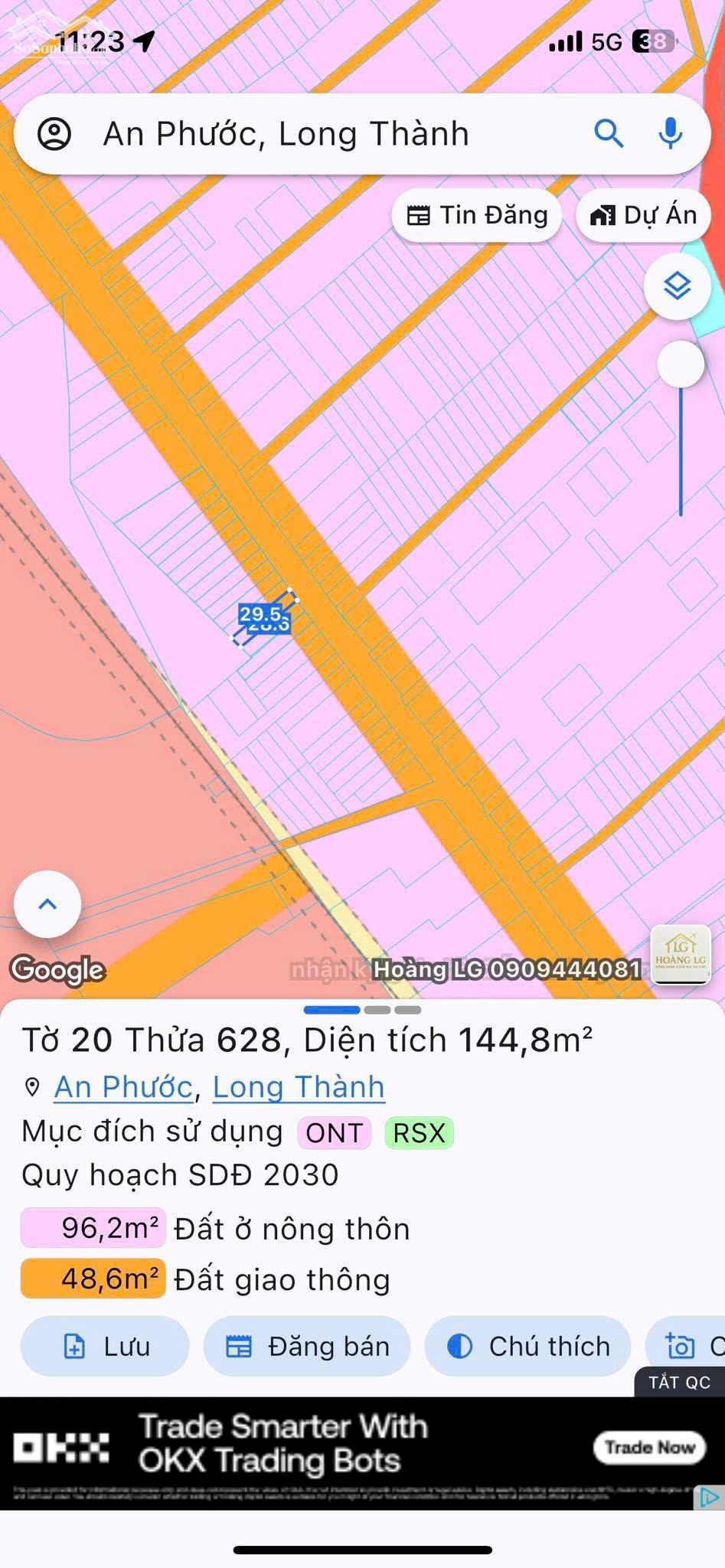
Task: Open the Tin Đăng tab
Action: [476, 215]
